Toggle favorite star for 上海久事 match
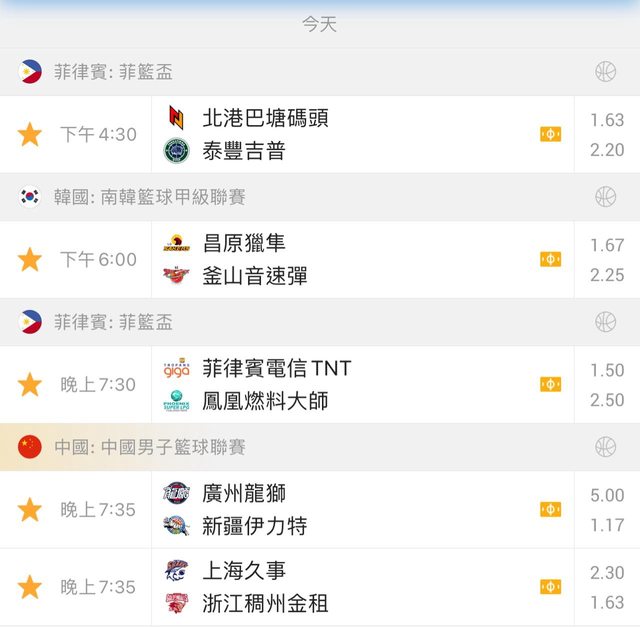 30,587
